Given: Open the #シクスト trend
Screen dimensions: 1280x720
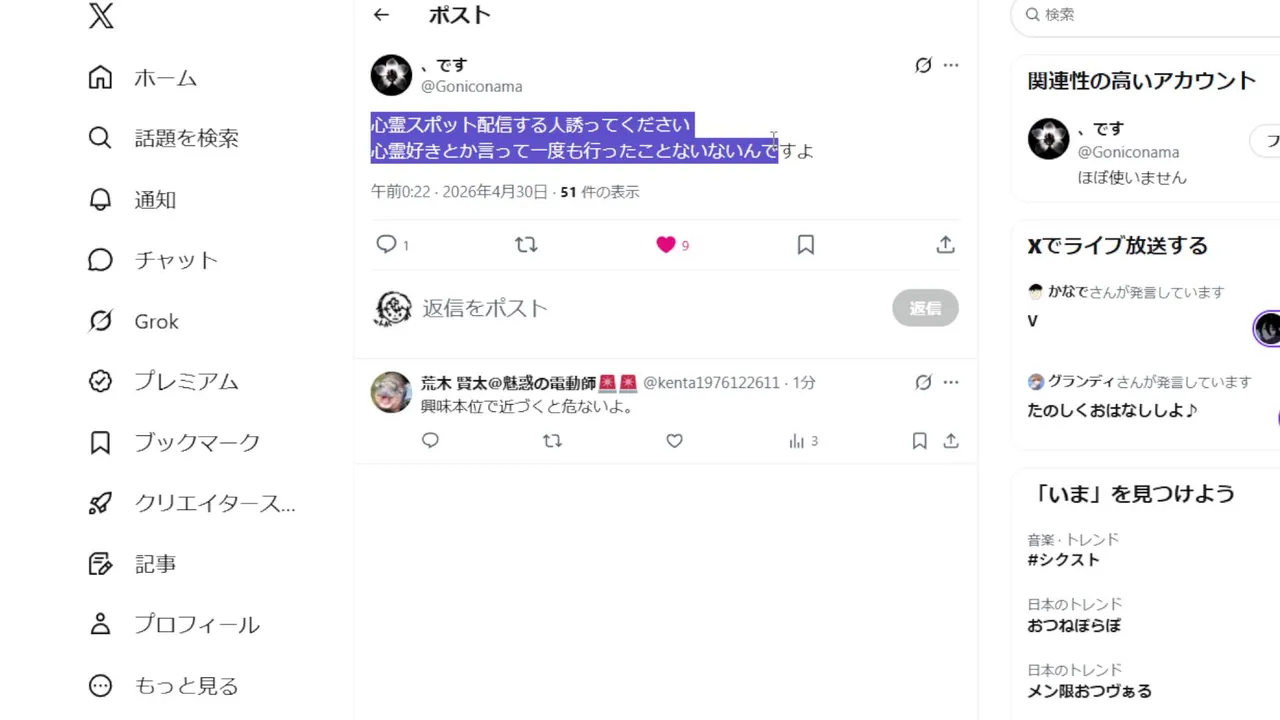Looking at the screenshot, I should pos(1063,560).
